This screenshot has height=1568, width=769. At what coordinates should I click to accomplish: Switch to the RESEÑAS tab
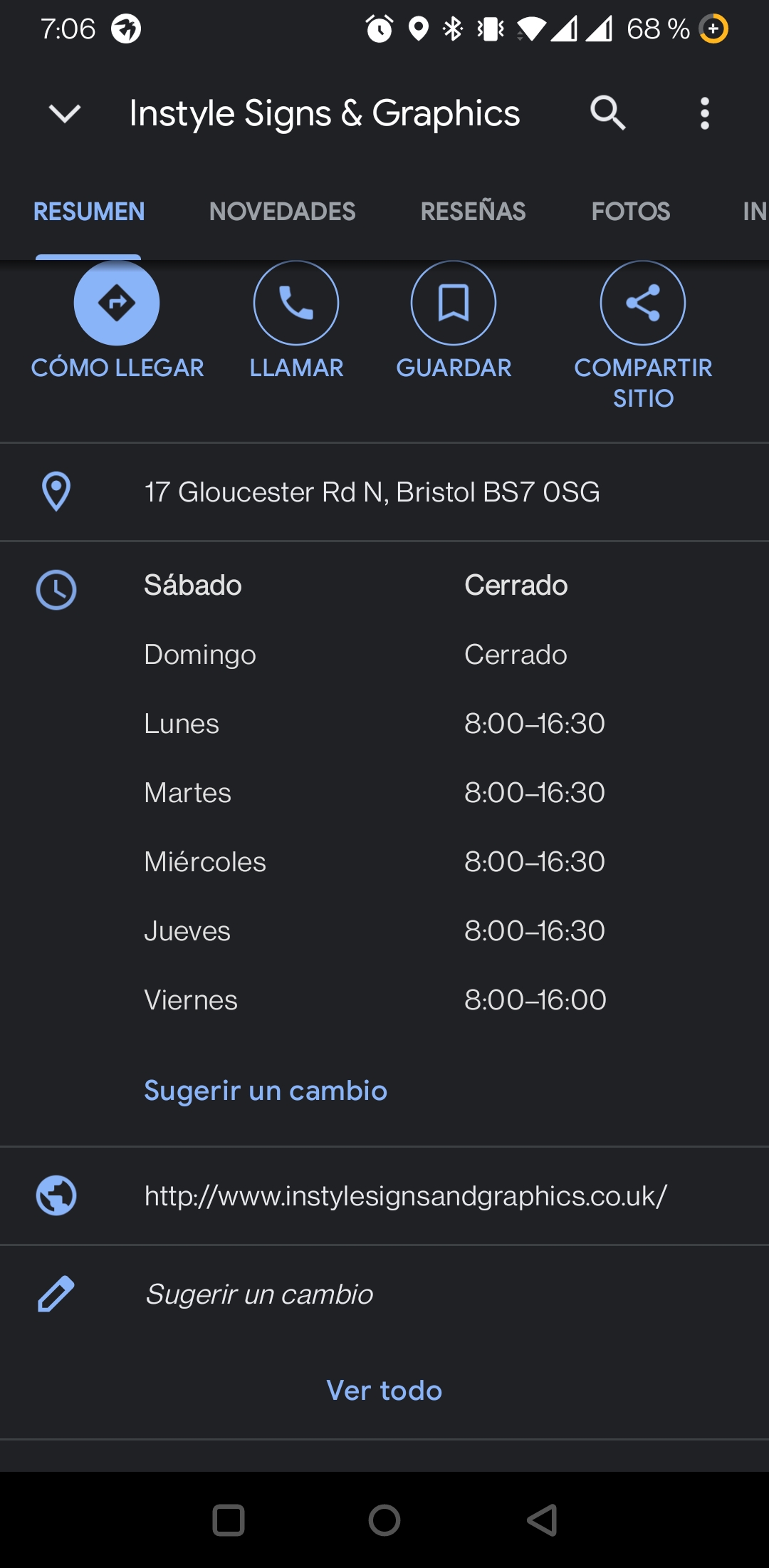pos(473,212)
